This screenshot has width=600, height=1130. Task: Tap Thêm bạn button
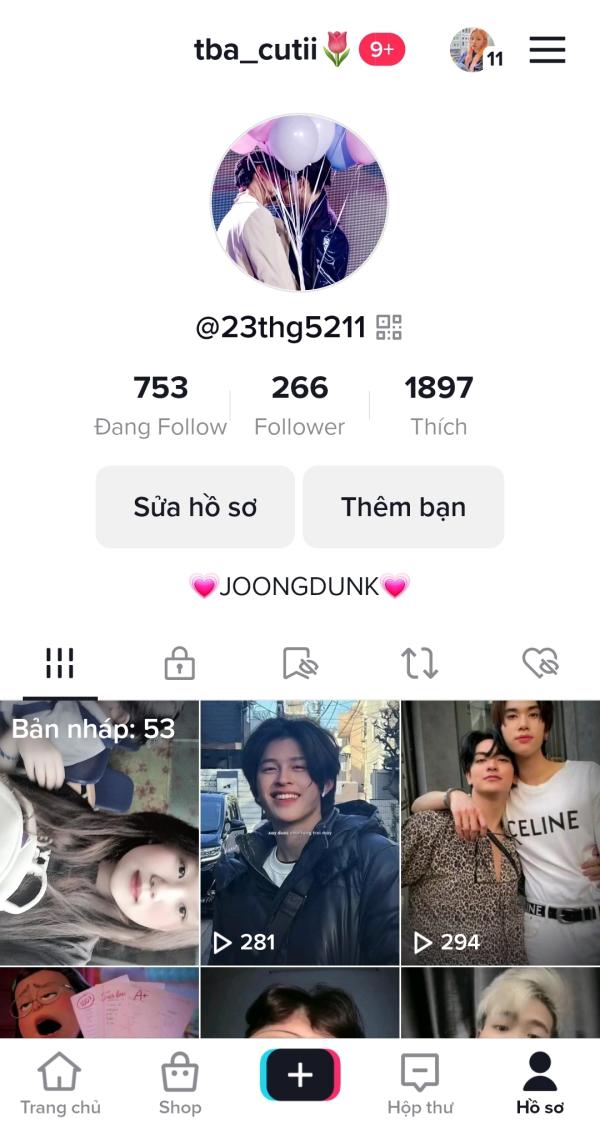(403, 507)
